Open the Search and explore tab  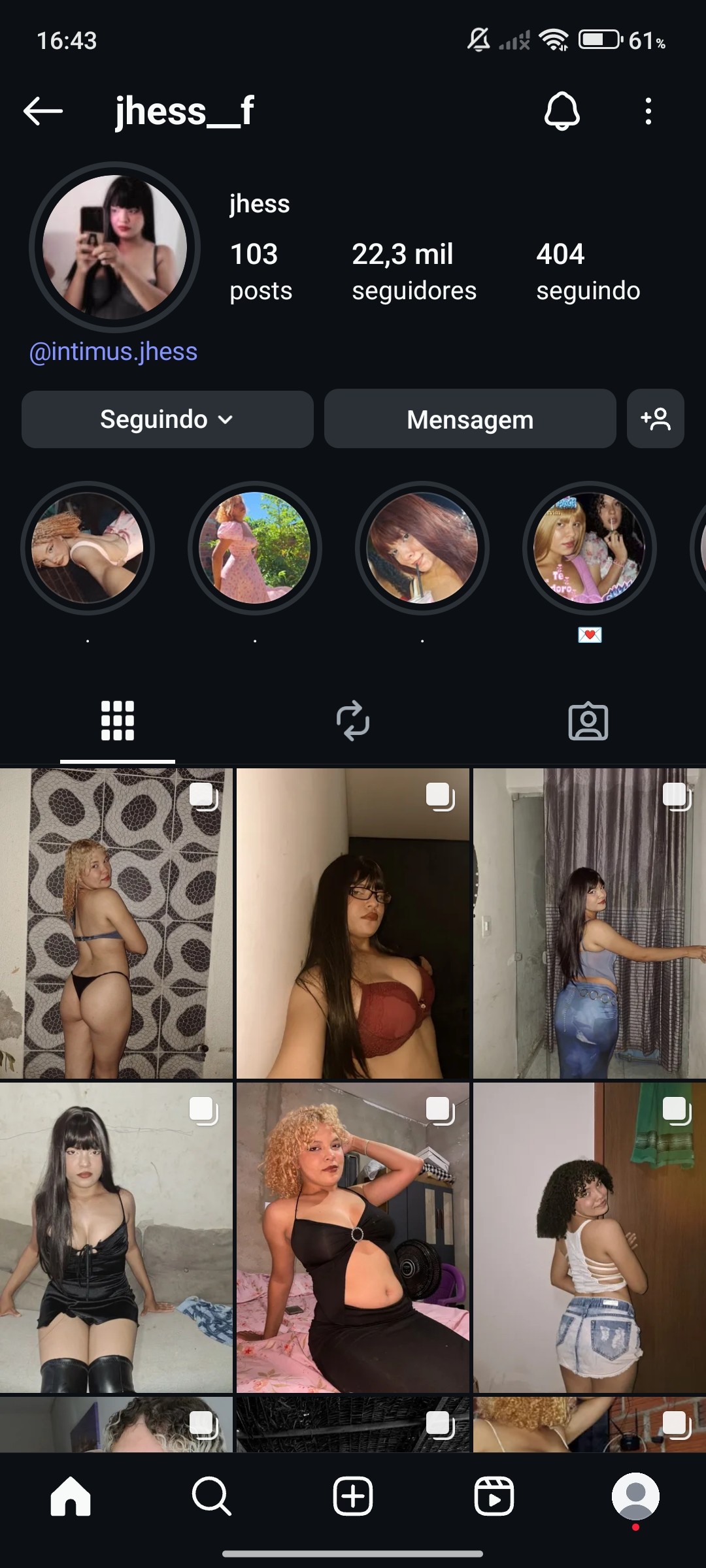point(211,1496)
